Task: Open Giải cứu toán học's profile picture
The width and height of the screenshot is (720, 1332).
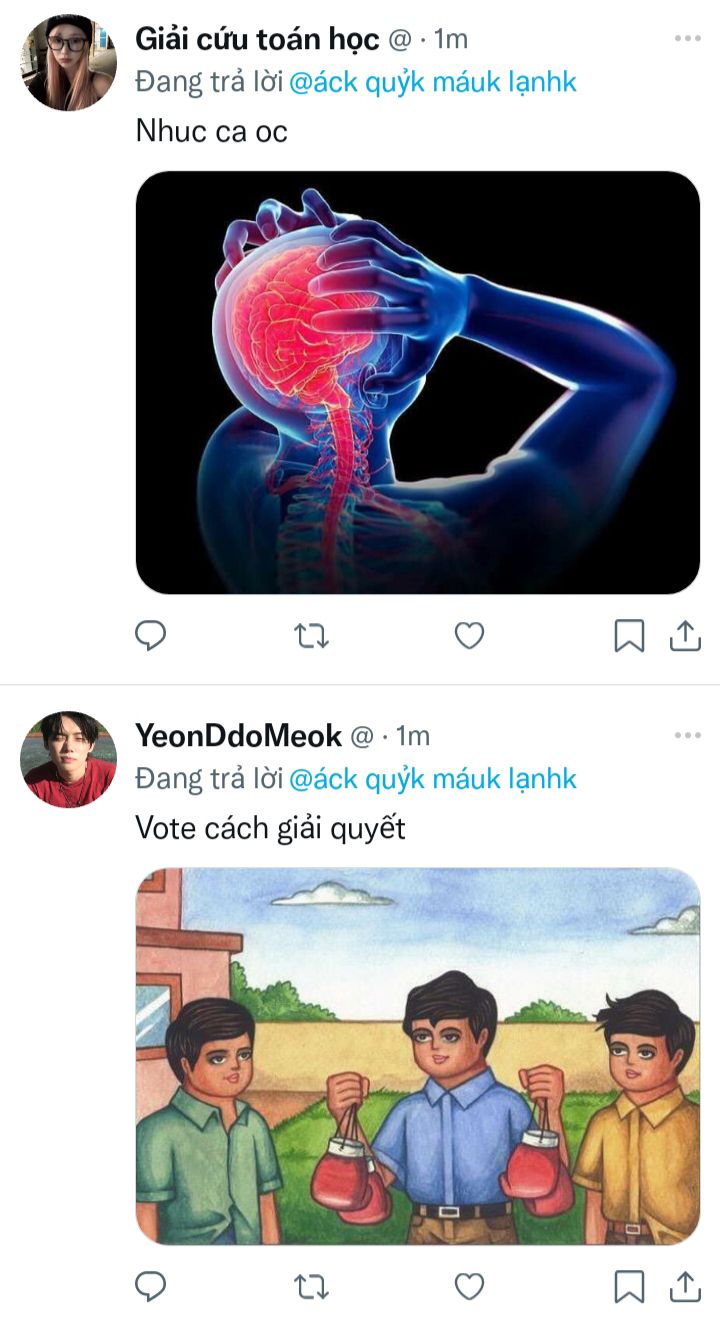Action: tap(68, 62)
